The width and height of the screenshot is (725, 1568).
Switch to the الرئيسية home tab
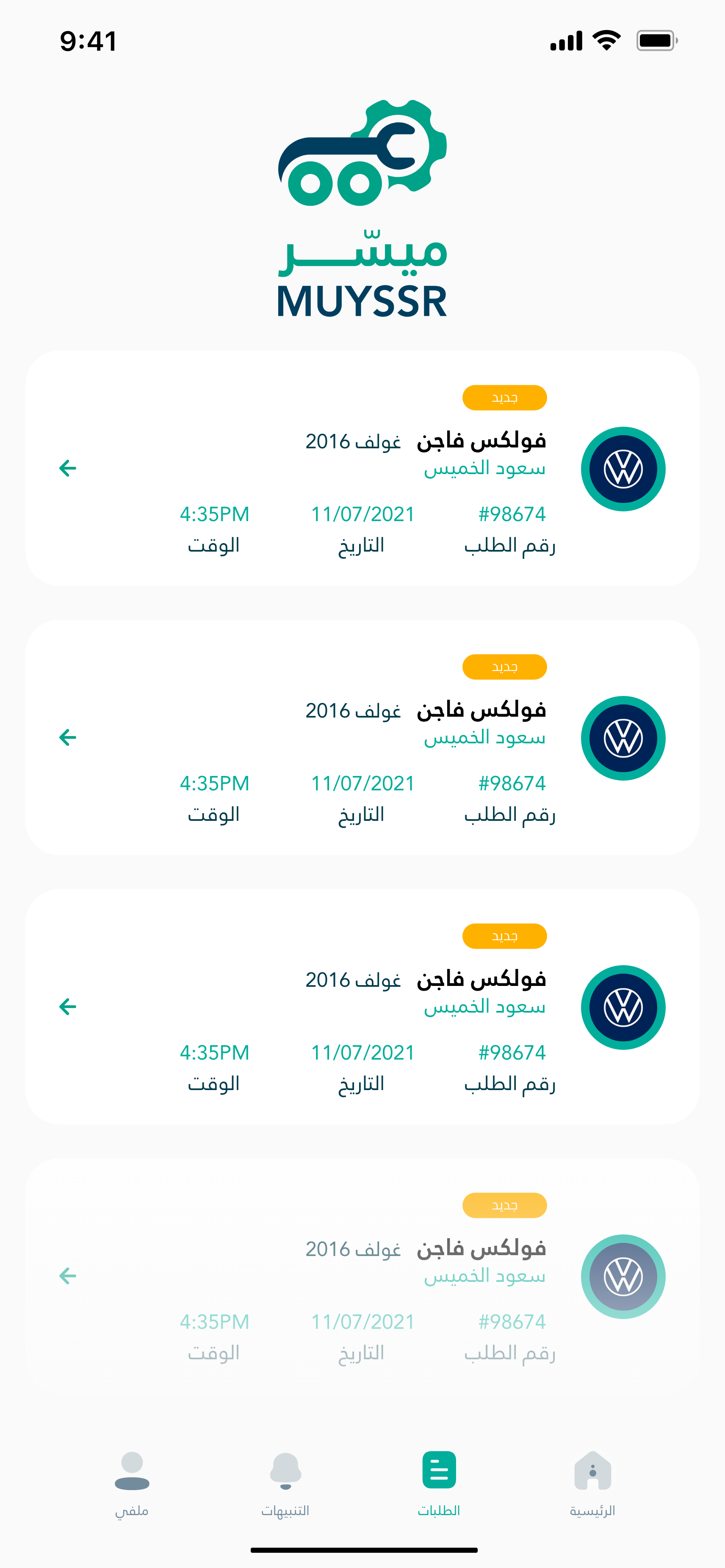click(x=592, y=1483)
